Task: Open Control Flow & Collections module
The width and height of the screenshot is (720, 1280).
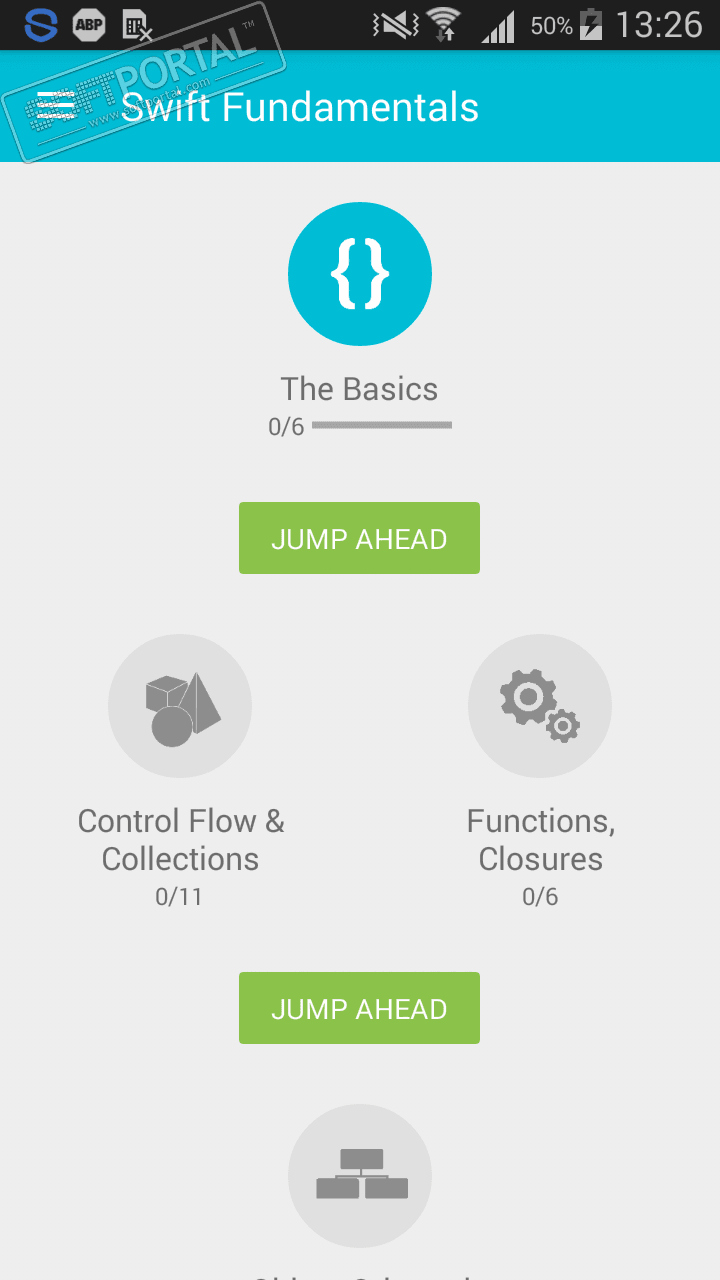Action: click(180, 706)
